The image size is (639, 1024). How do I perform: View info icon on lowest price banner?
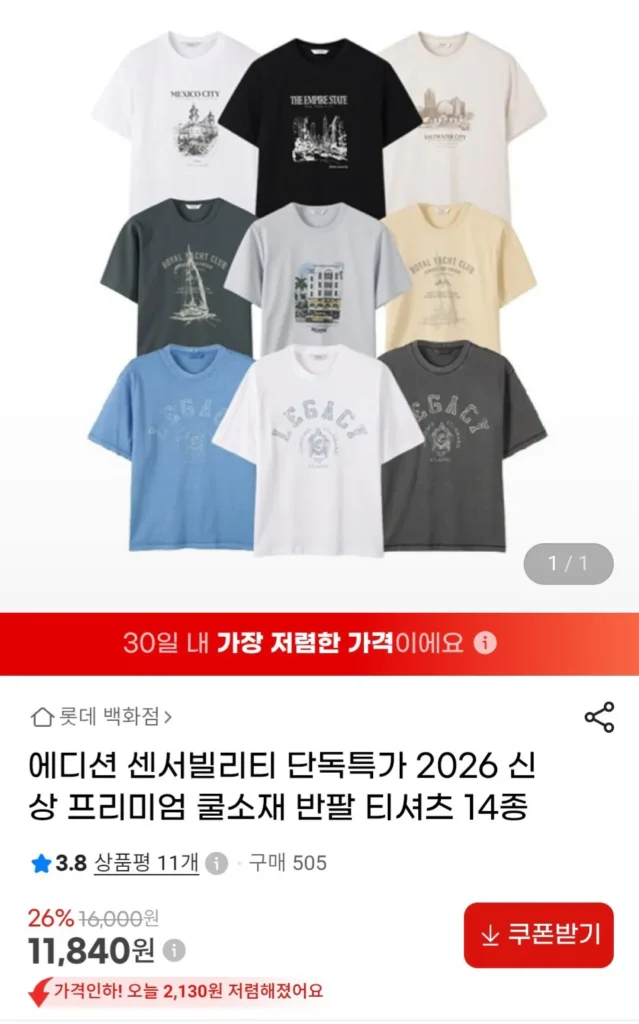[485, 643]
